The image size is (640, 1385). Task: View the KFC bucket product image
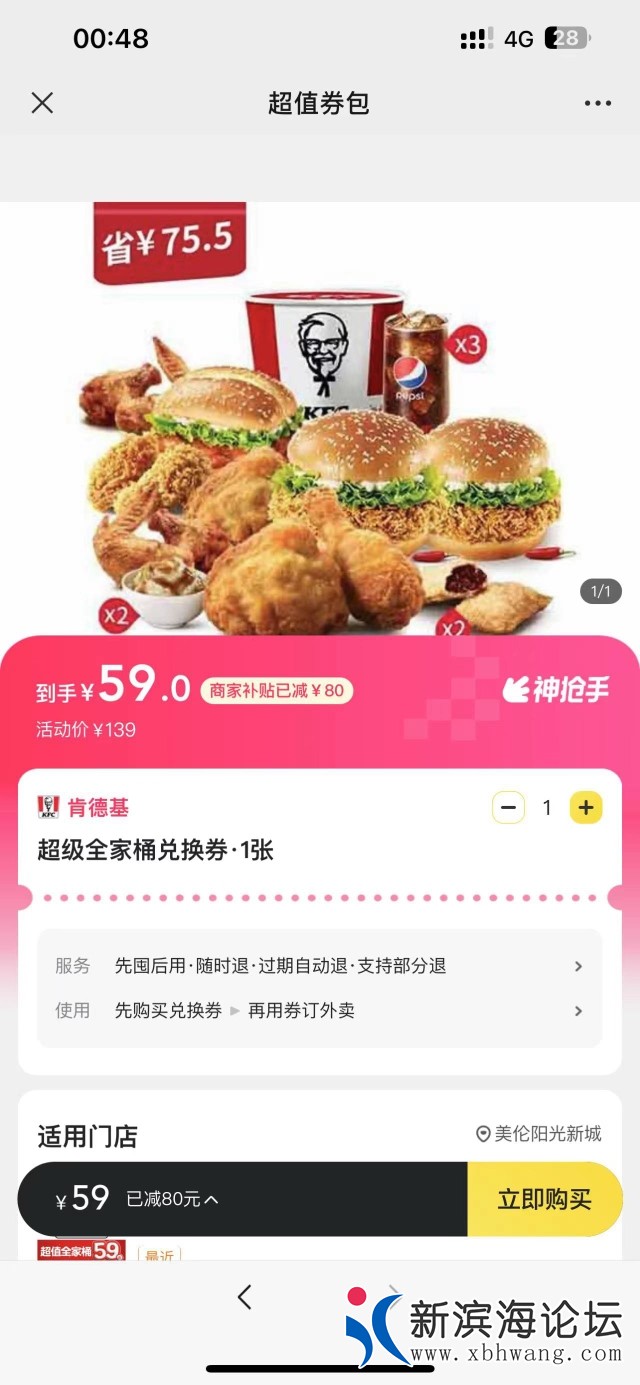pyautogui.click(x=320, y=420)
